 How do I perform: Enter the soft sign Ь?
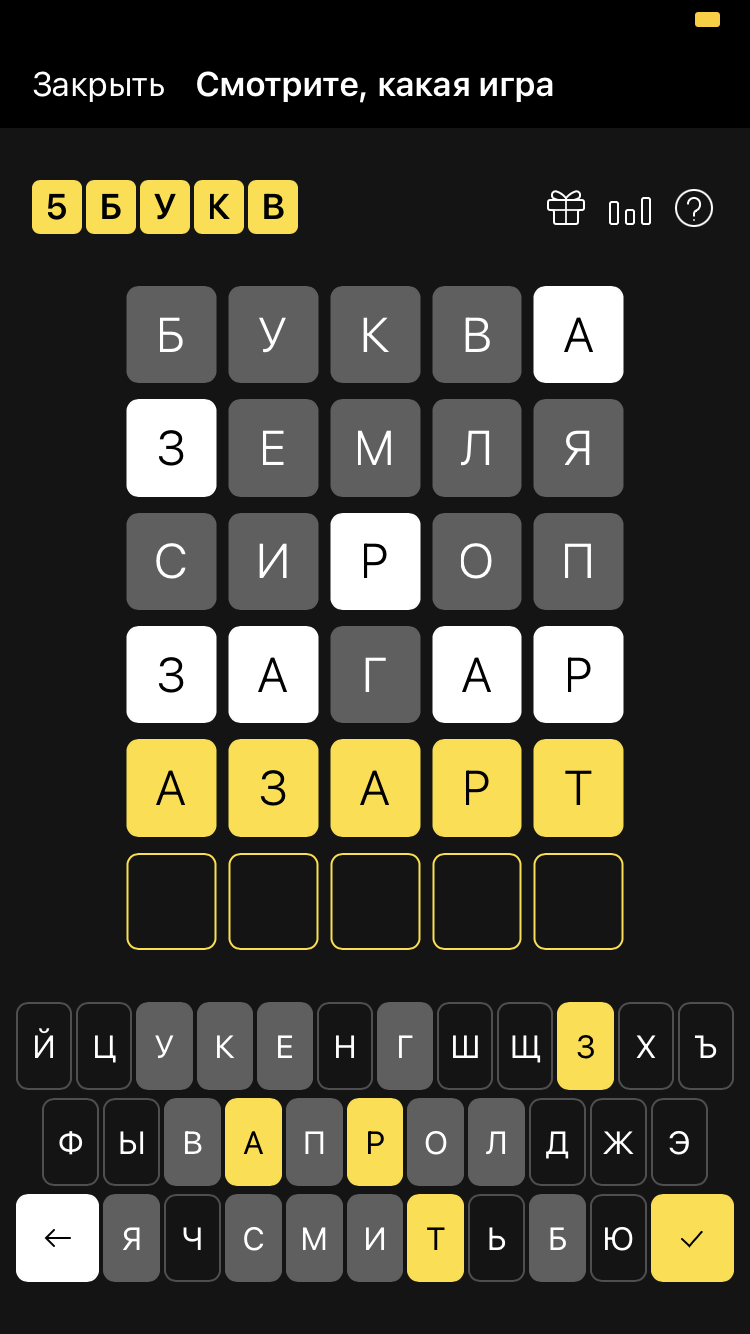coord(496,1238)
